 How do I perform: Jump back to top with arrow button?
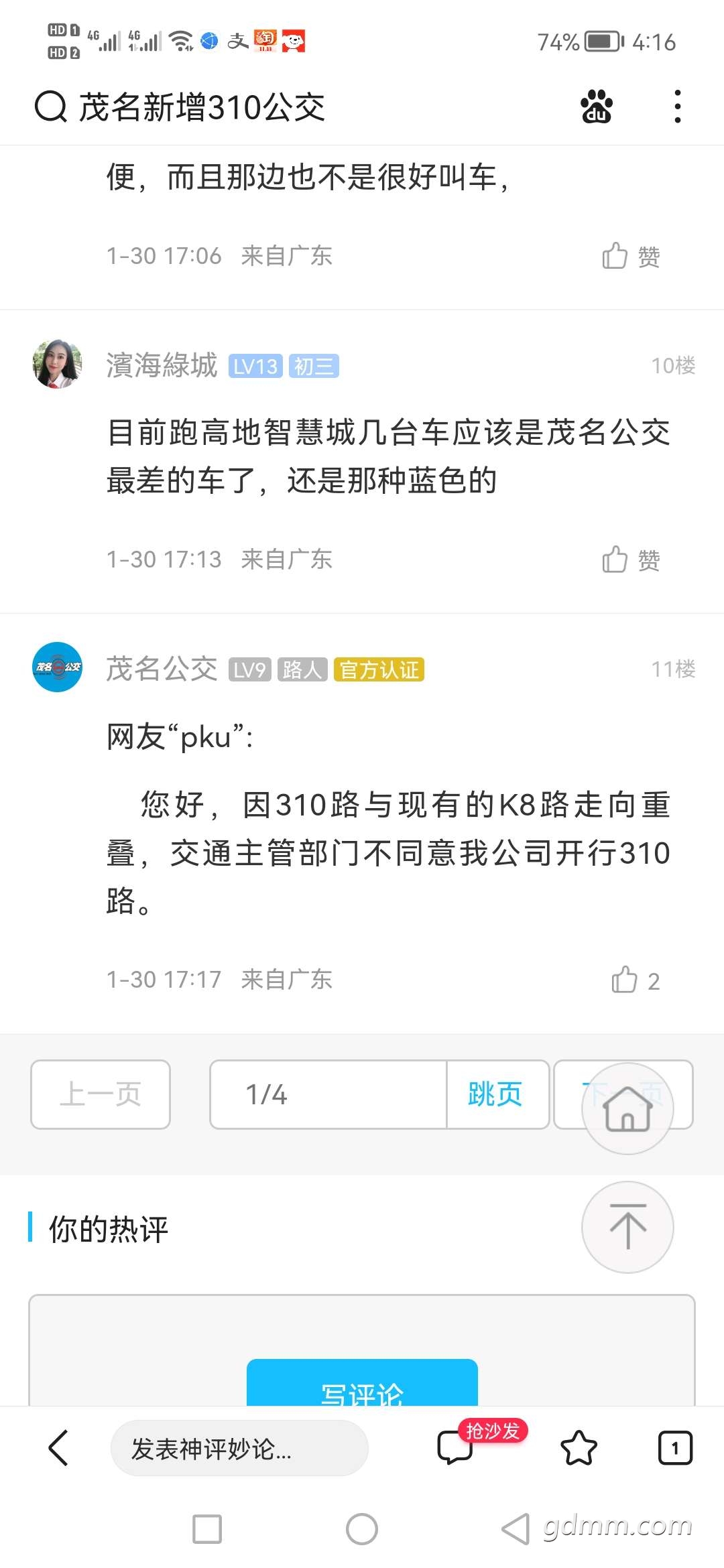[627, 1227]
